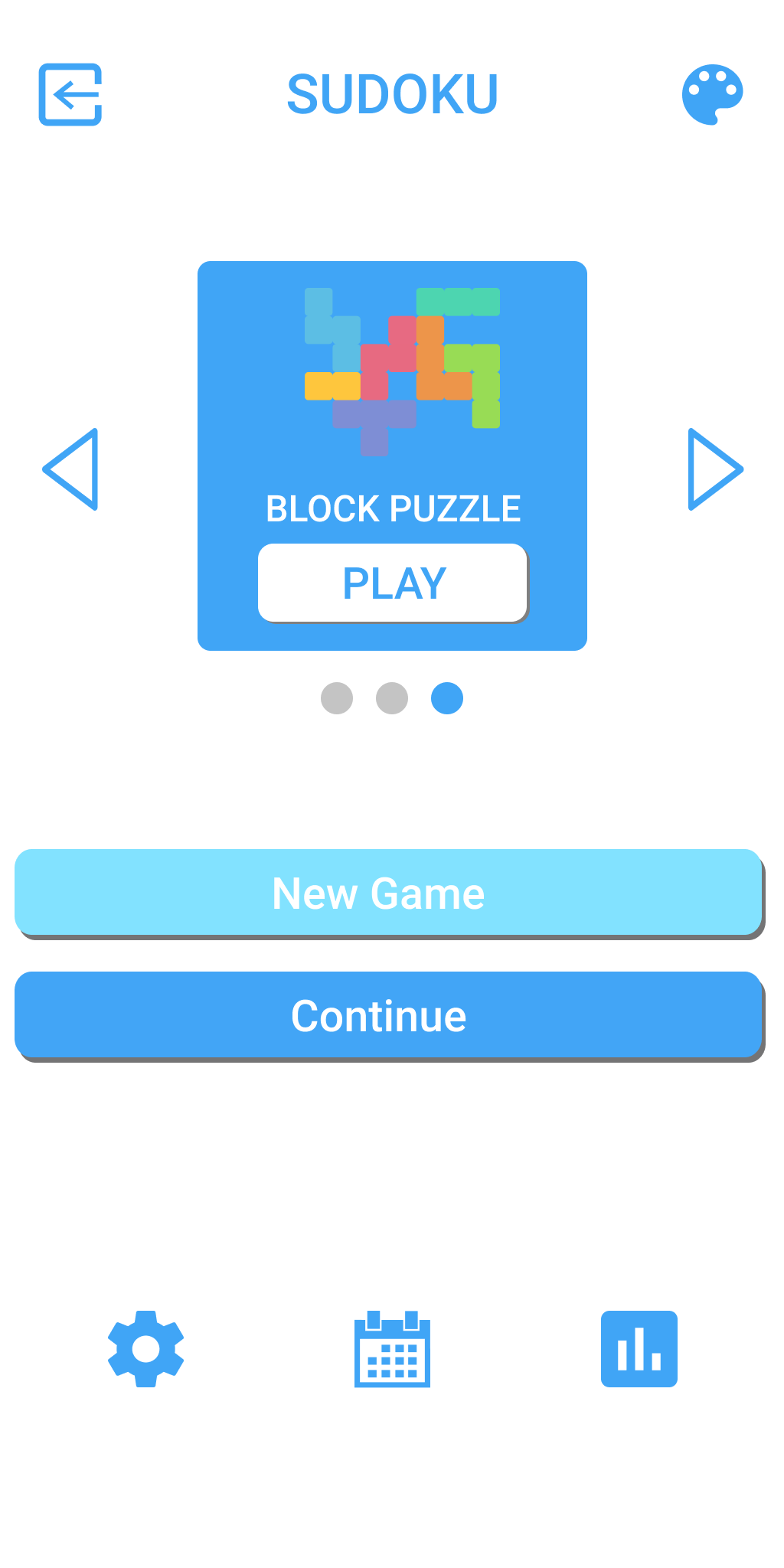Start a New Game
This screenshot has height=1568, width=784.
click(x=392, y=892)
